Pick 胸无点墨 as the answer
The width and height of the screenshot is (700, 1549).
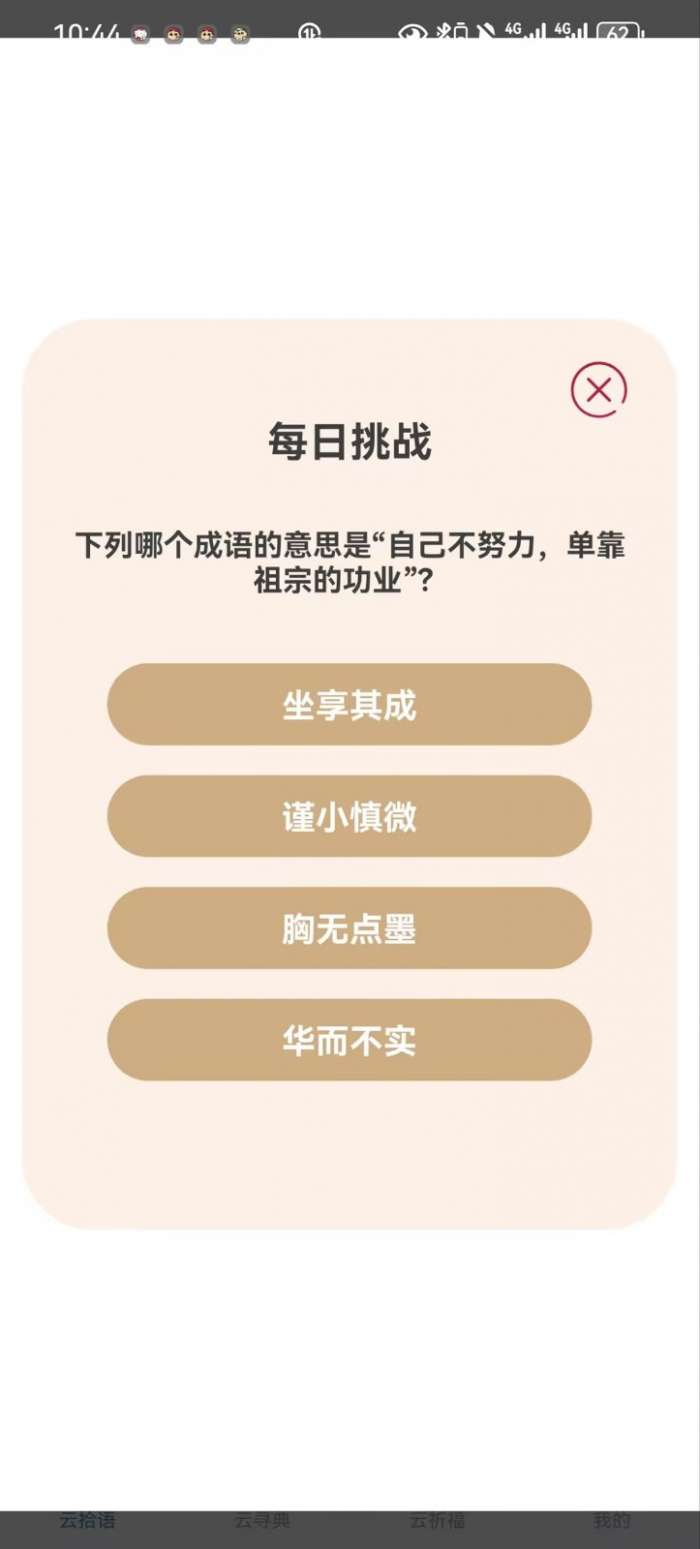(x=349, y=929)
